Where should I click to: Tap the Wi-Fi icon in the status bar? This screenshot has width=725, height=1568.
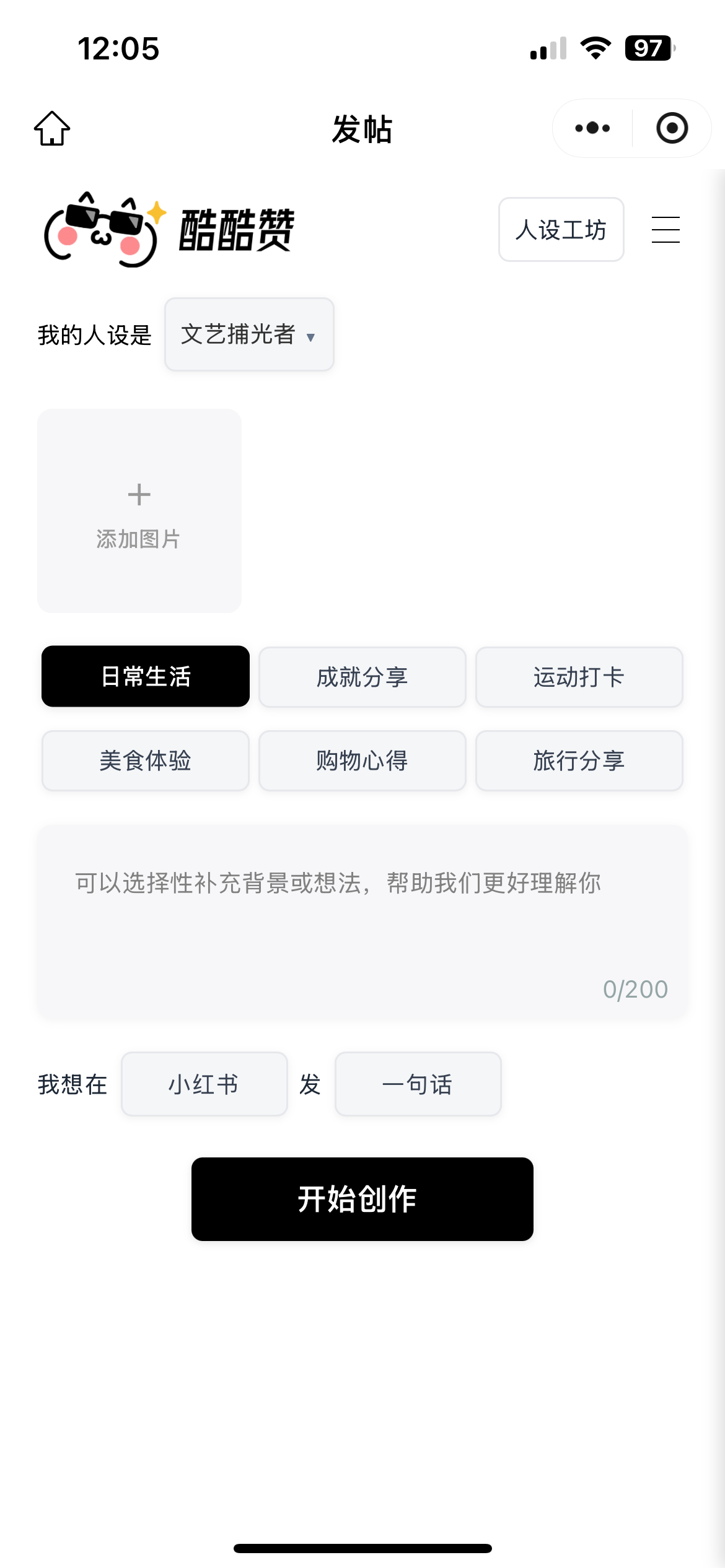click(x=595, y=49)
